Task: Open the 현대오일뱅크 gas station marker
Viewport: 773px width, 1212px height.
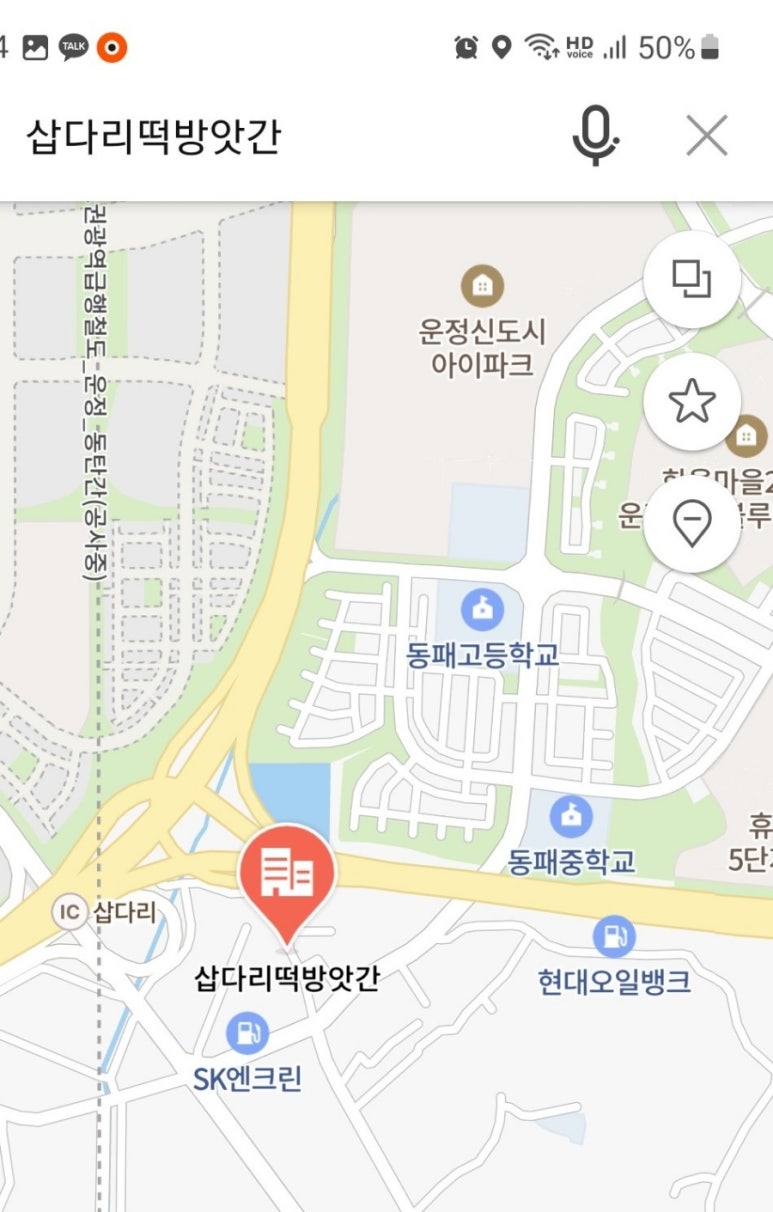Action: click(x=613, y=938)
